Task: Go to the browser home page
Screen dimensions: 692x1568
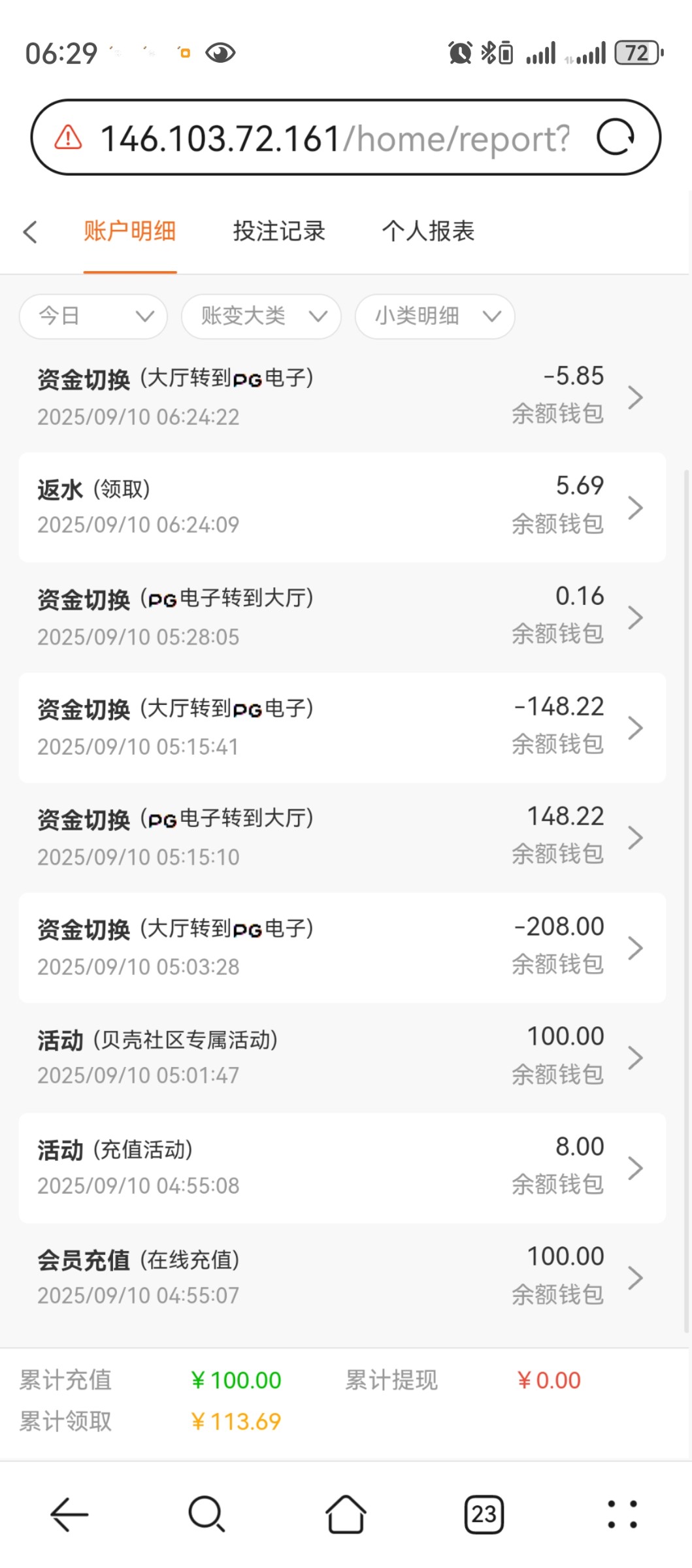Action: tap(346, 1514)
